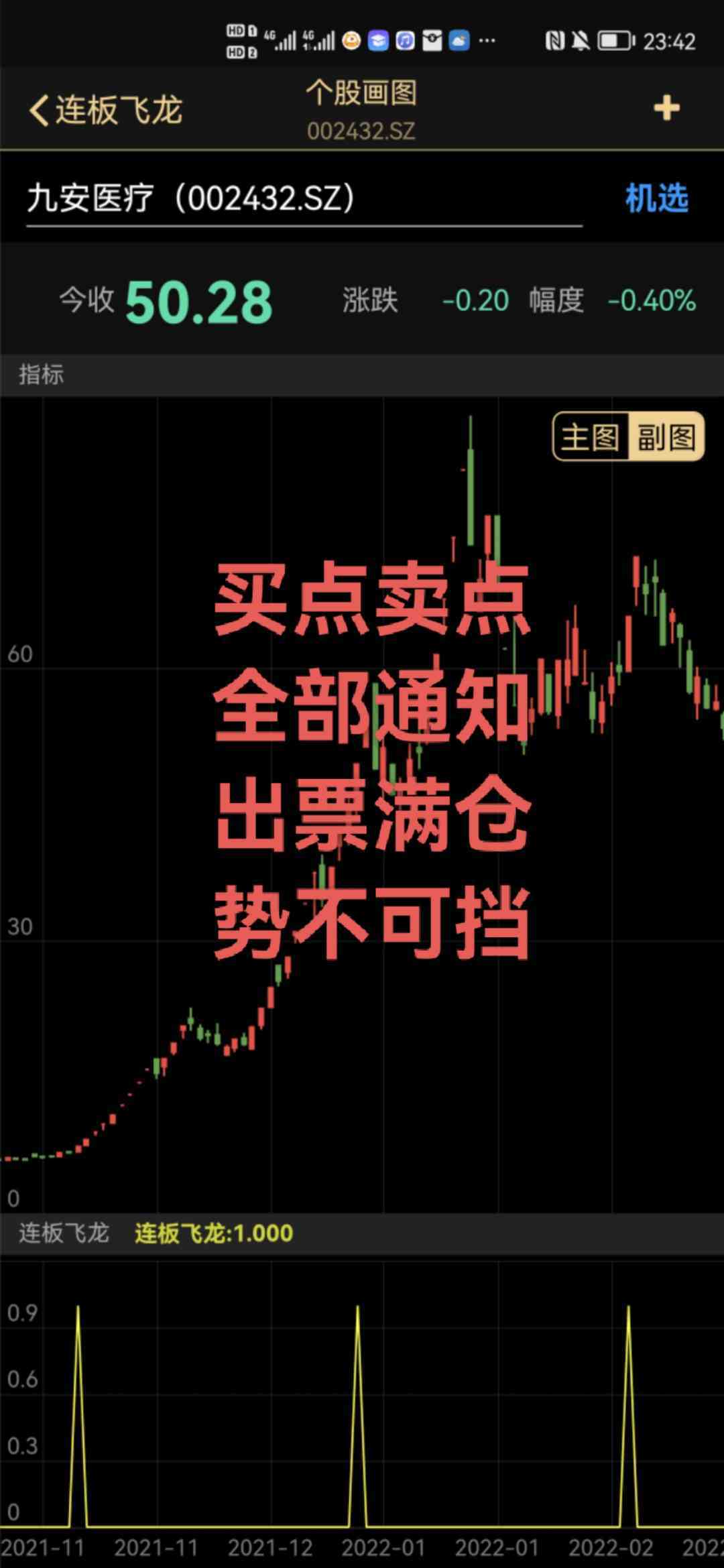Tap the 机选 button
The height and width of the screenshot is (1568, 724).
click(656, 198)
